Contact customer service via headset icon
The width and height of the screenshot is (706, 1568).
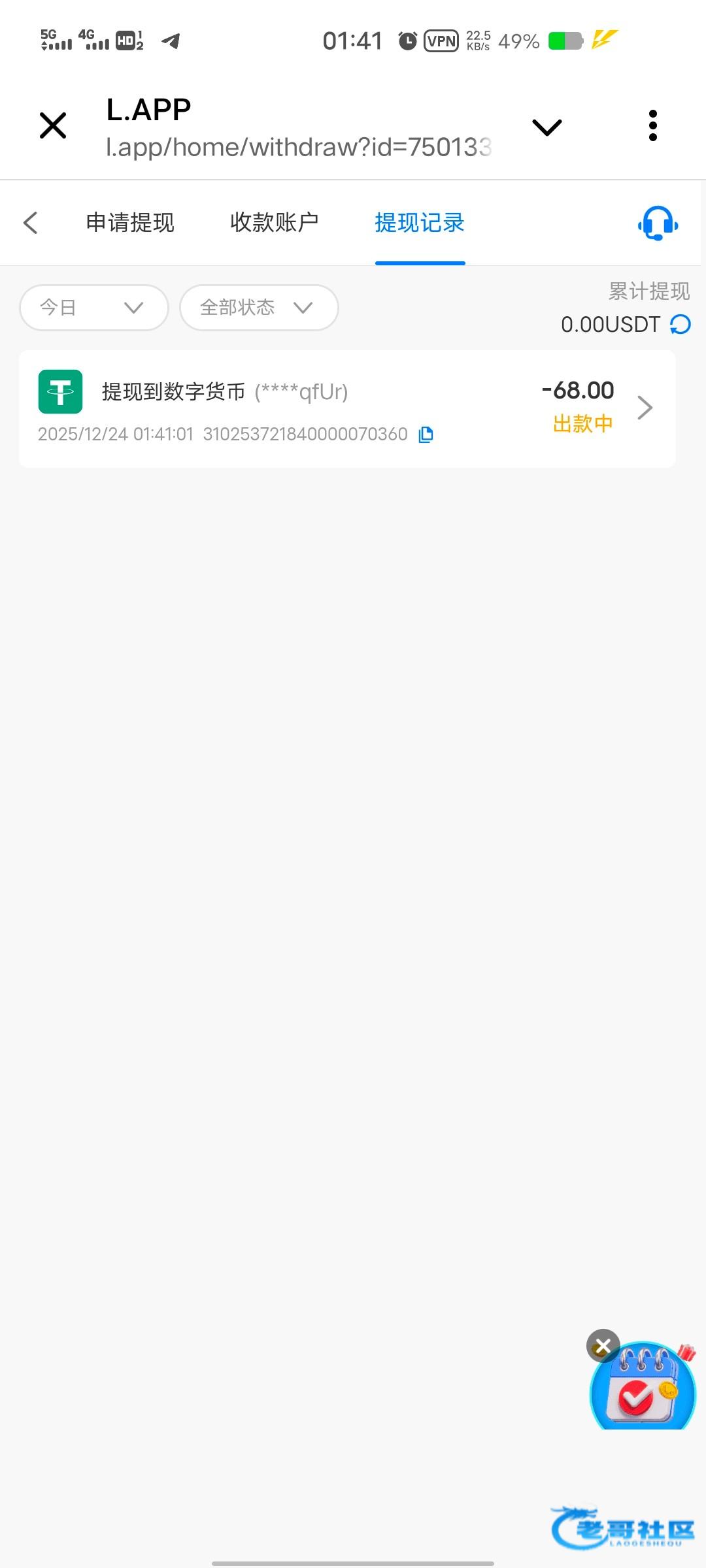658,223
